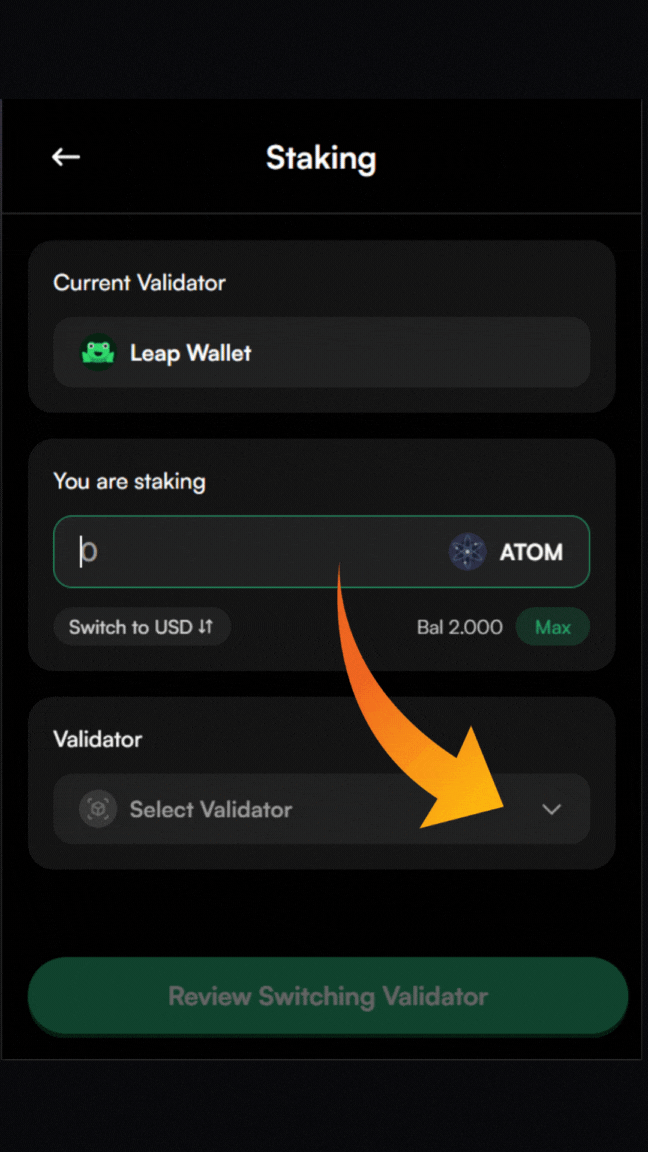Go back using the arrow icon
The height and width of the screenshot is (1152, 648).
click(x=66, y=157)
